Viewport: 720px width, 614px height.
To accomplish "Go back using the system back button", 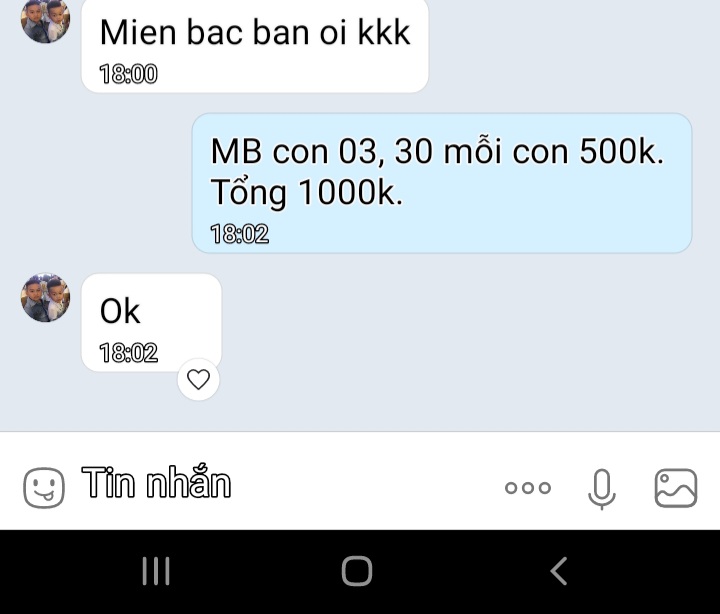I will 559,571.
